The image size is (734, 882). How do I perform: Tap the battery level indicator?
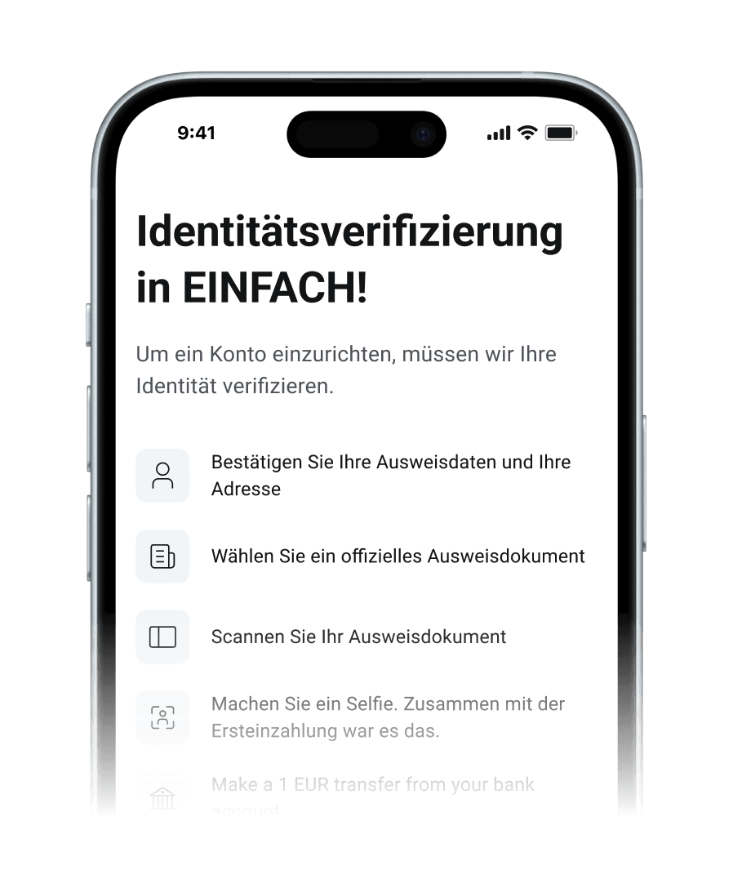click(561, 132)
